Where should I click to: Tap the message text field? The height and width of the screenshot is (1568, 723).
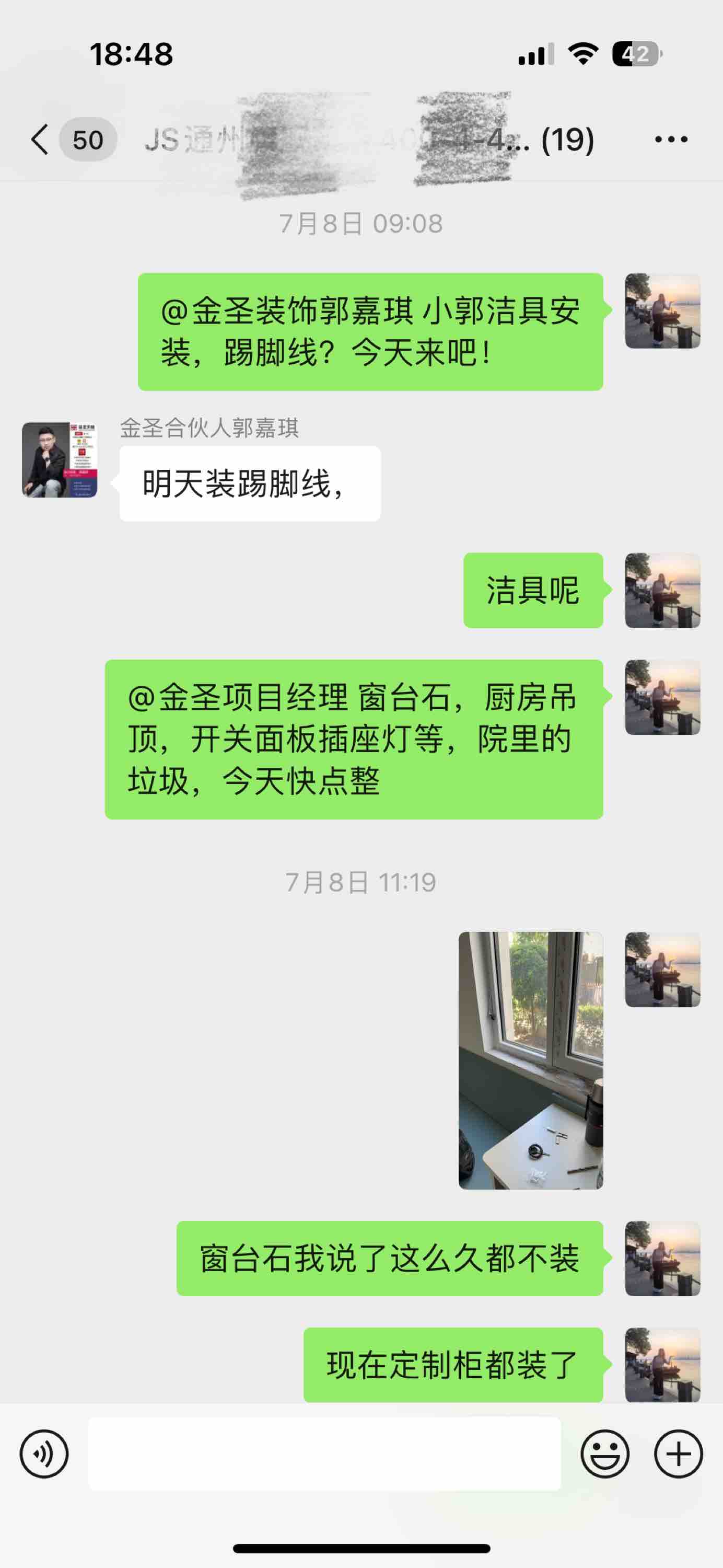point(324,1454)
